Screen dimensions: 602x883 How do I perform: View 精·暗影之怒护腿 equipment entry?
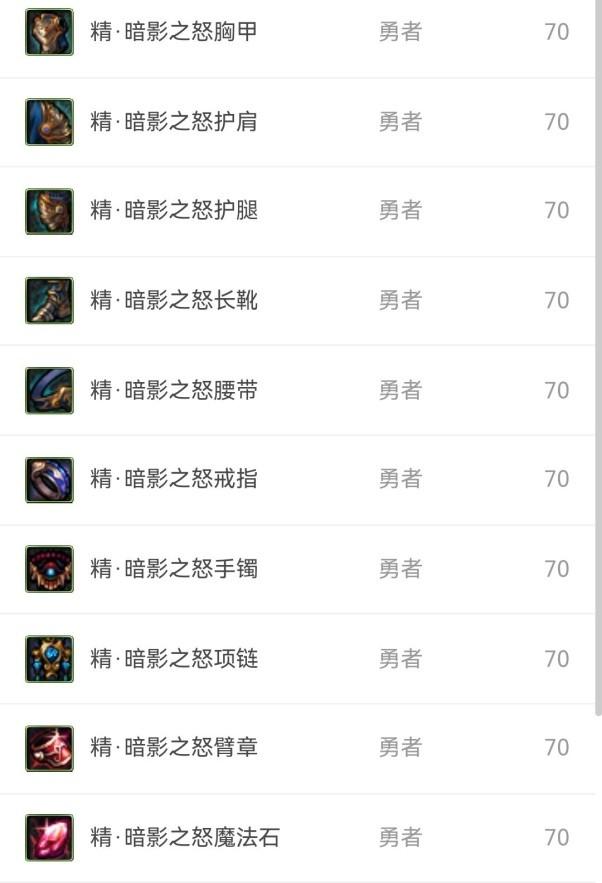click(174, 211)
